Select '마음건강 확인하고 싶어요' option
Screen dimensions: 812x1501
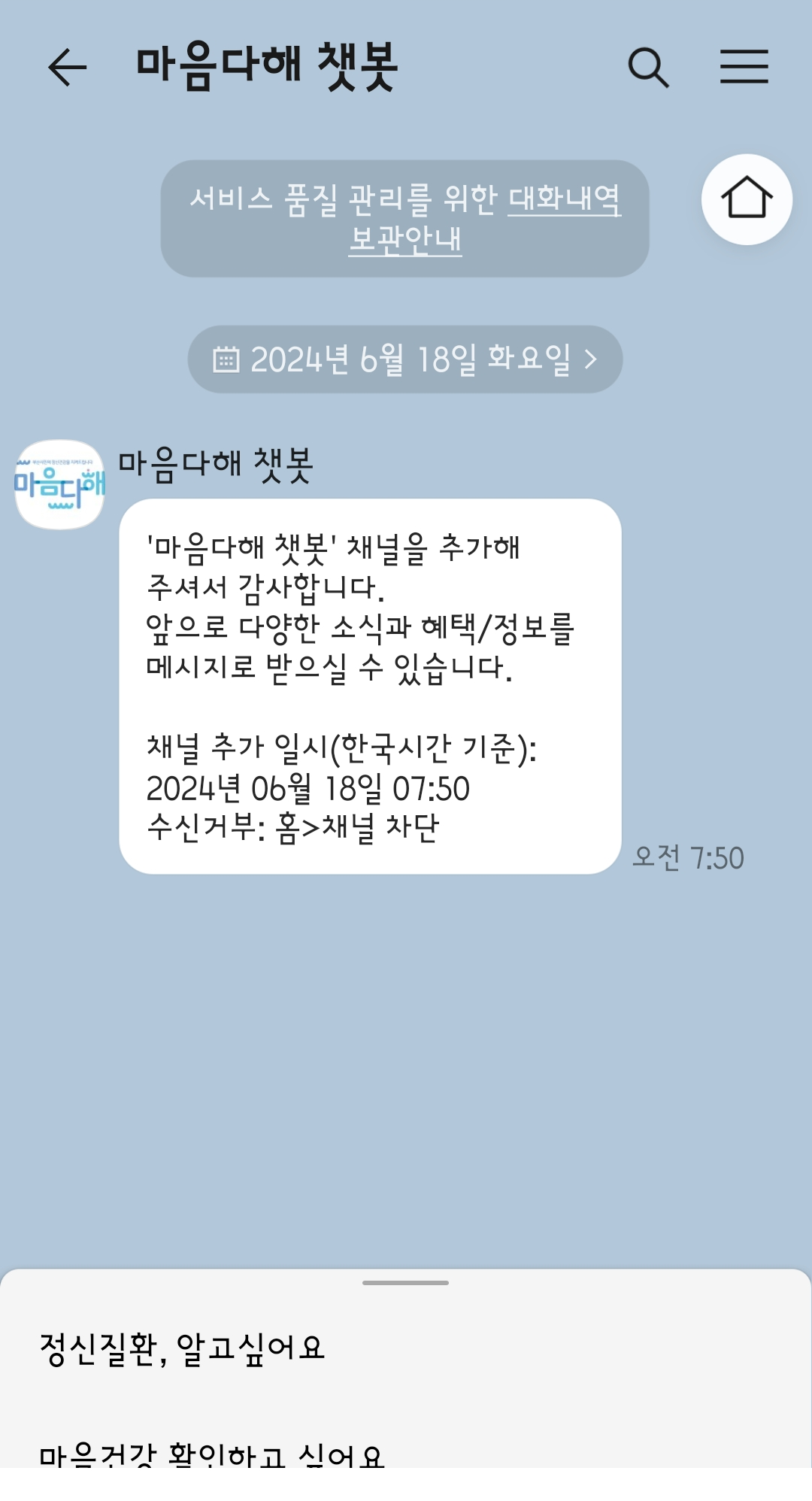coord(212,1454)
